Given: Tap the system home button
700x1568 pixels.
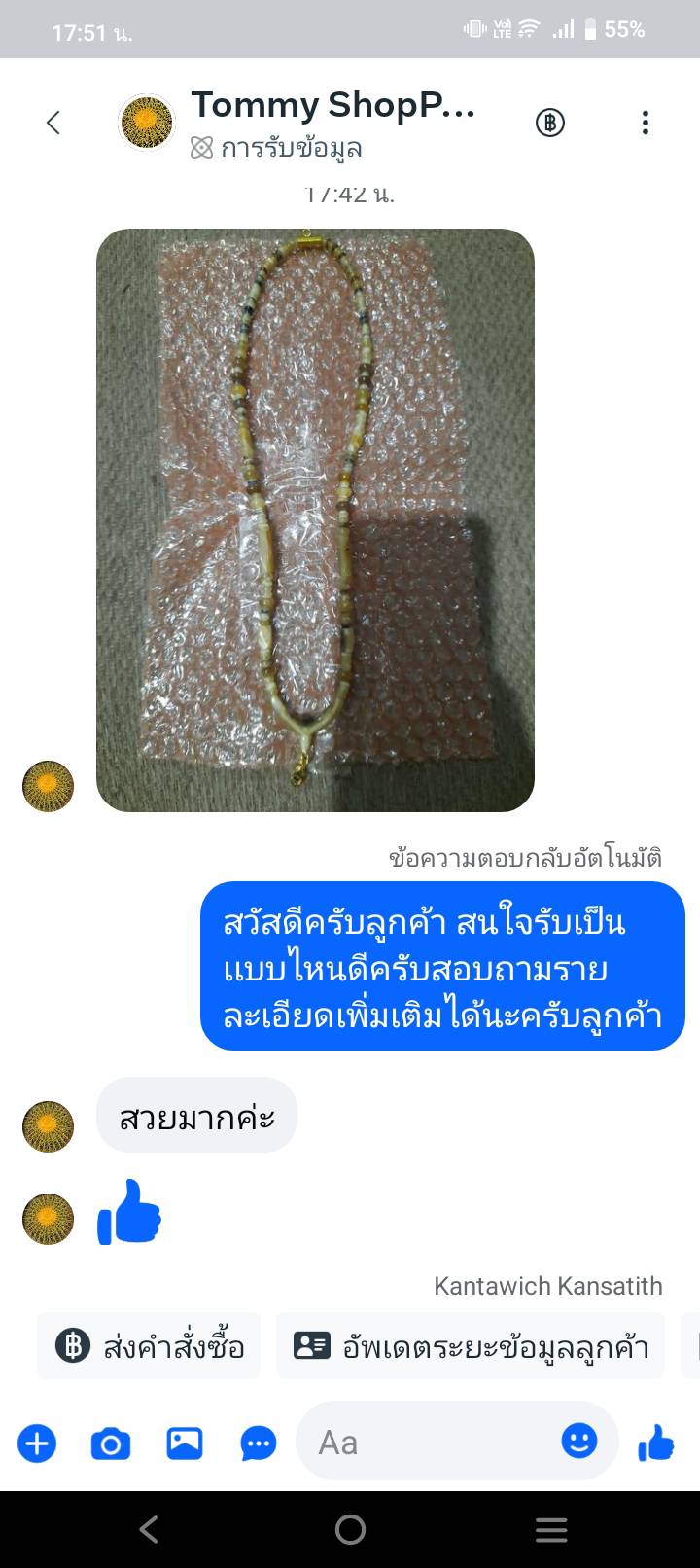Looking at the screenshot, I should tap(350, 1530).
